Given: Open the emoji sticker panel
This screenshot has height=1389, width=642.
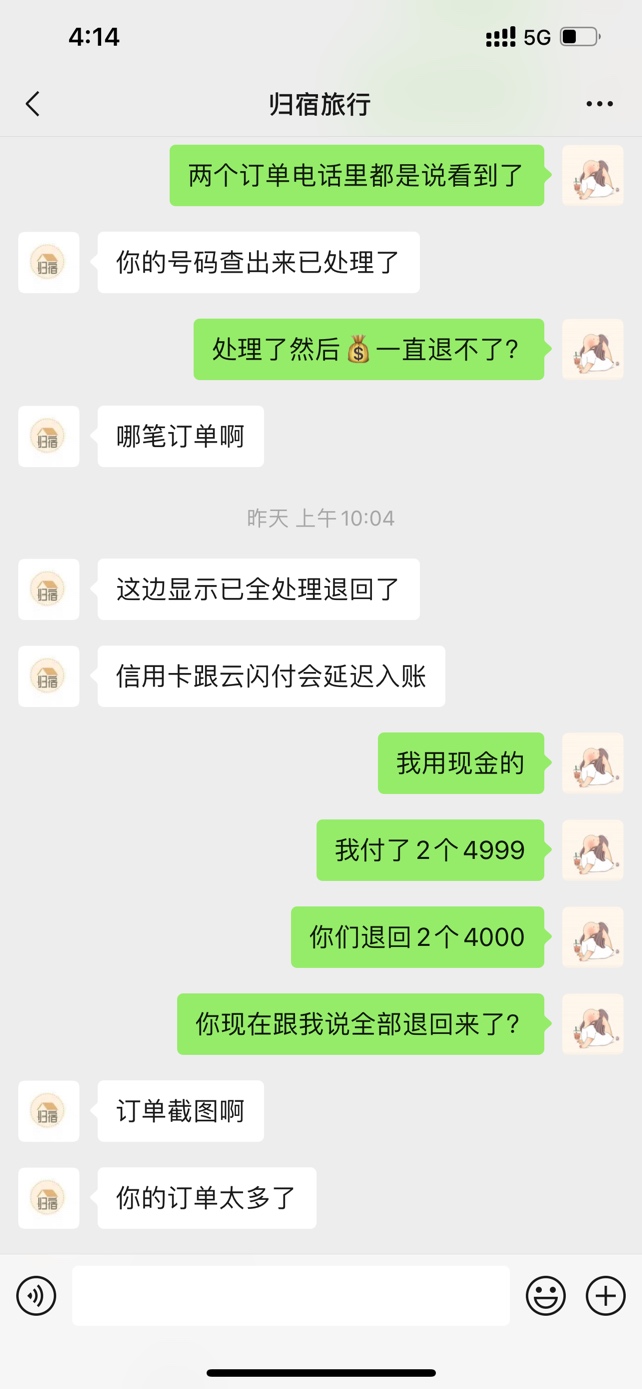Looking at the screenshot, I should pos(545,1296).
